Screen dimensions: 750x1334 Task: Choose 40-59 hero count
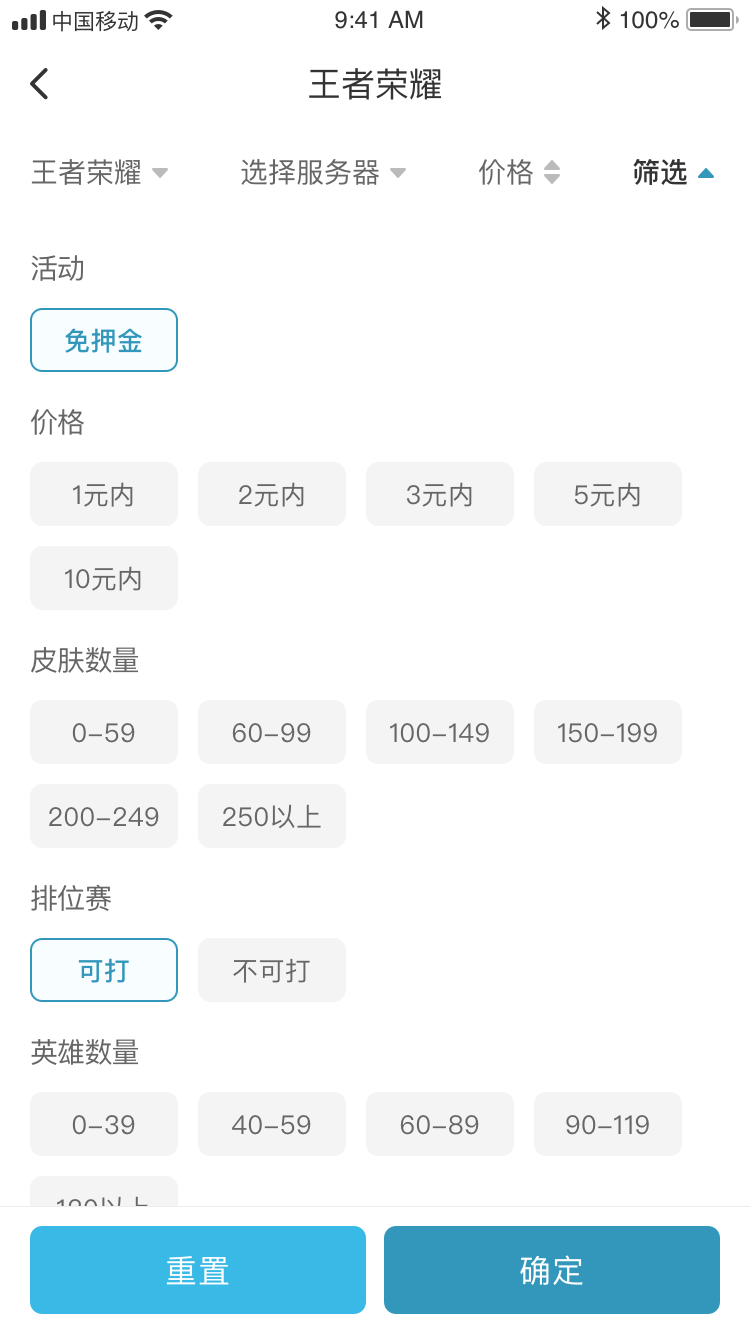coord(272,1125)
